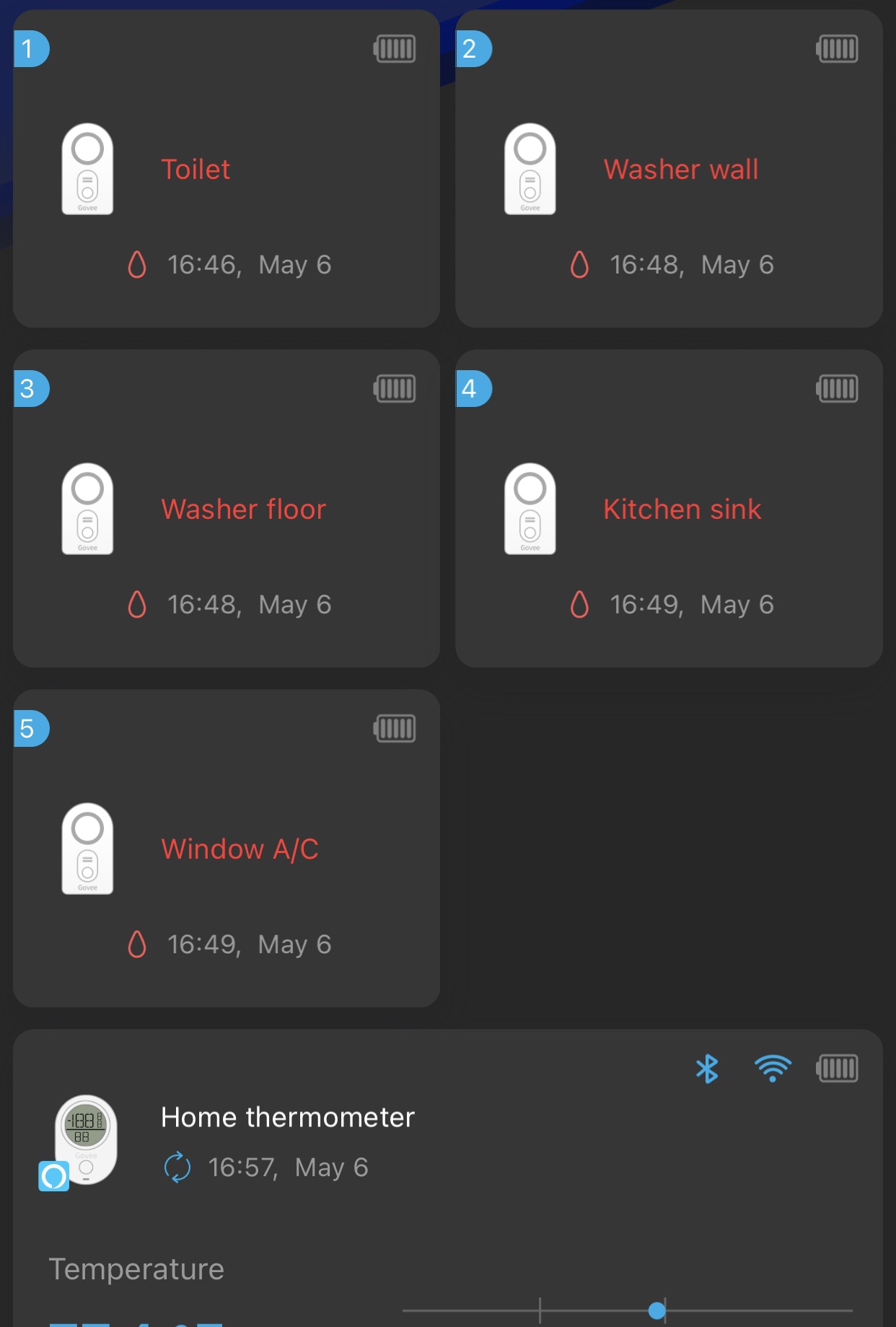
Task: Click the battery icon on Window A/C card
Action: coord(395,729)
